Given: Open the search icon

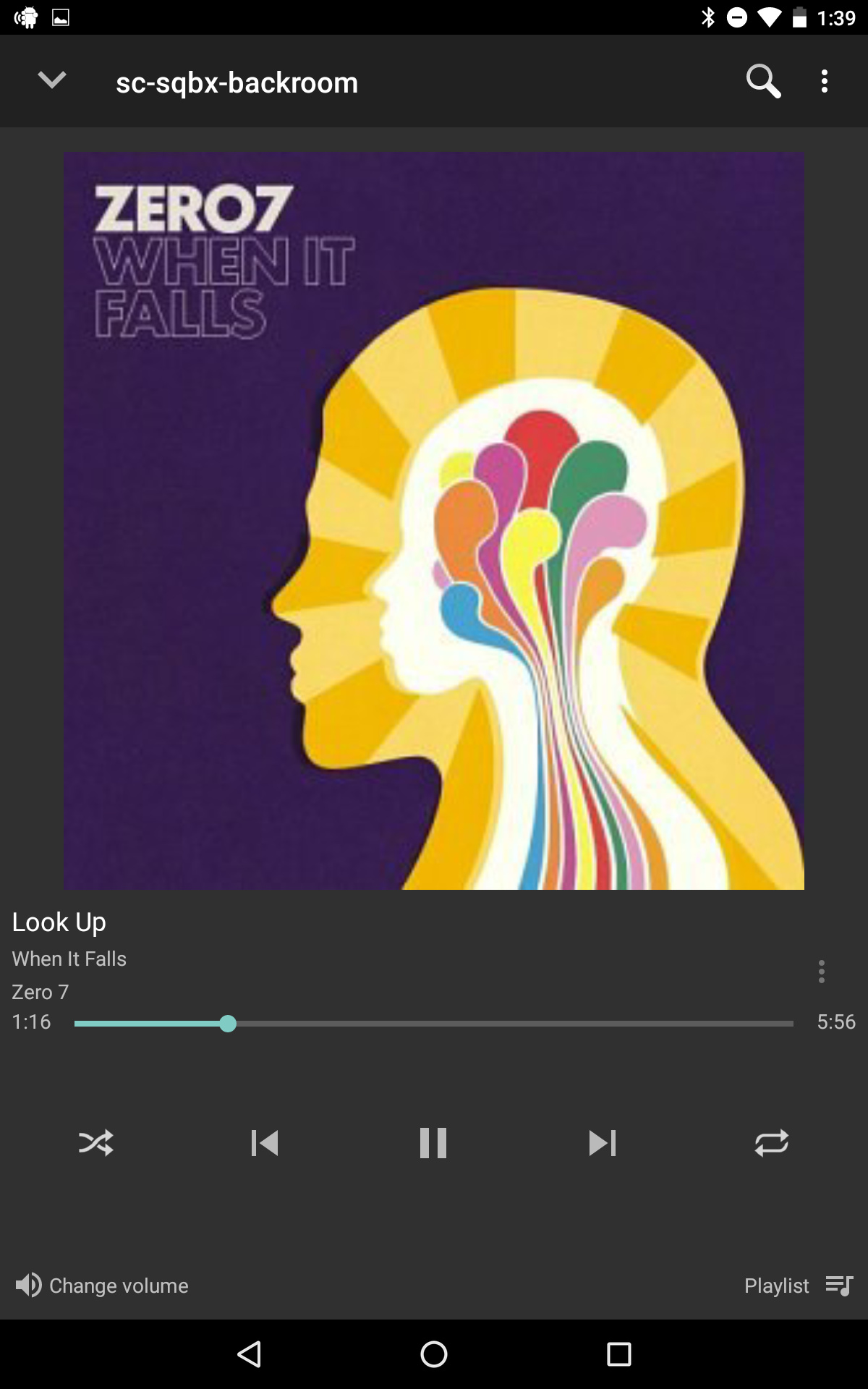Looking at the screenshot, I should click(763, 81).
